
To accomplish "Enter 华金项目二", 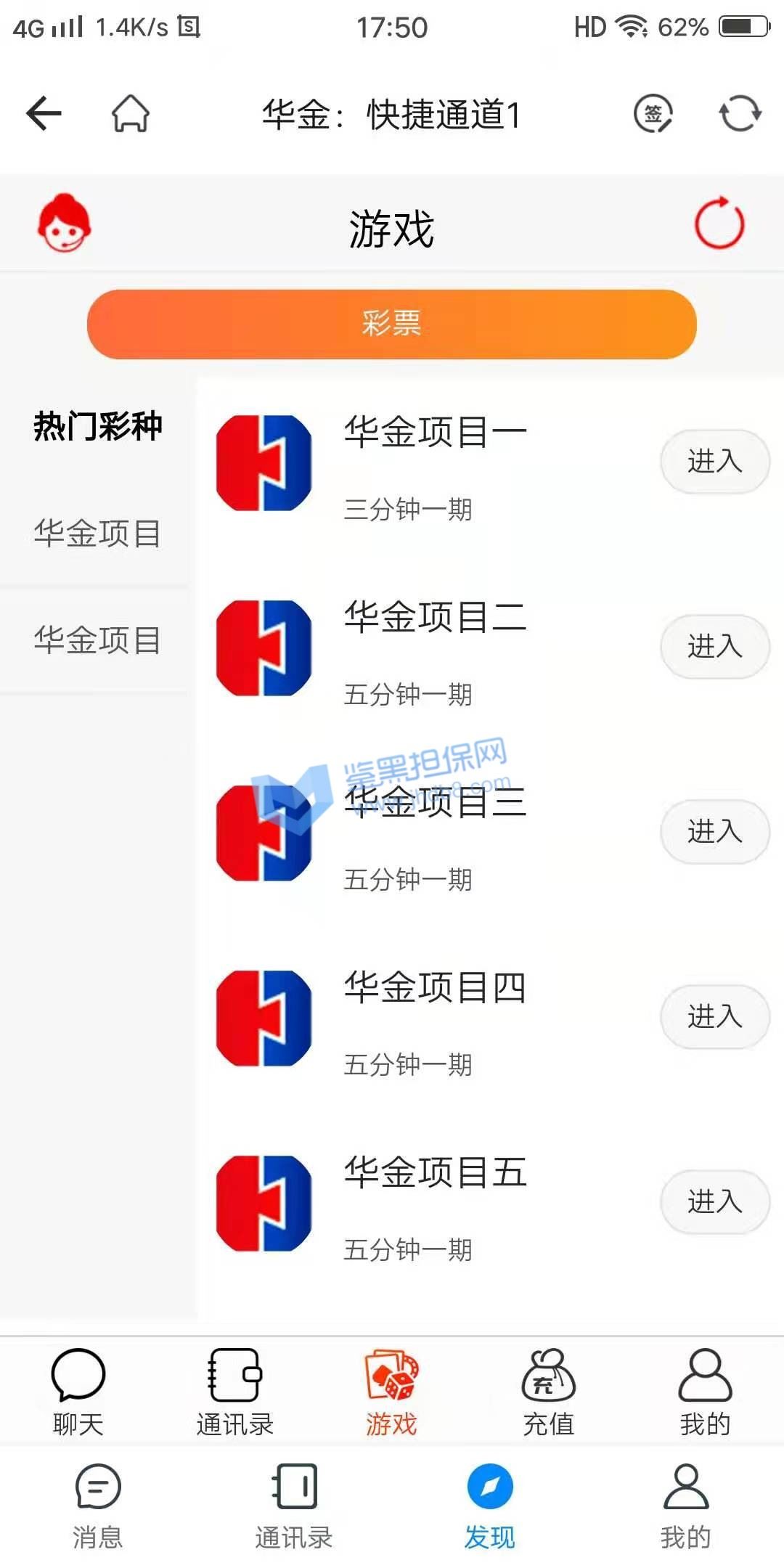I will [x=714, y=647].
